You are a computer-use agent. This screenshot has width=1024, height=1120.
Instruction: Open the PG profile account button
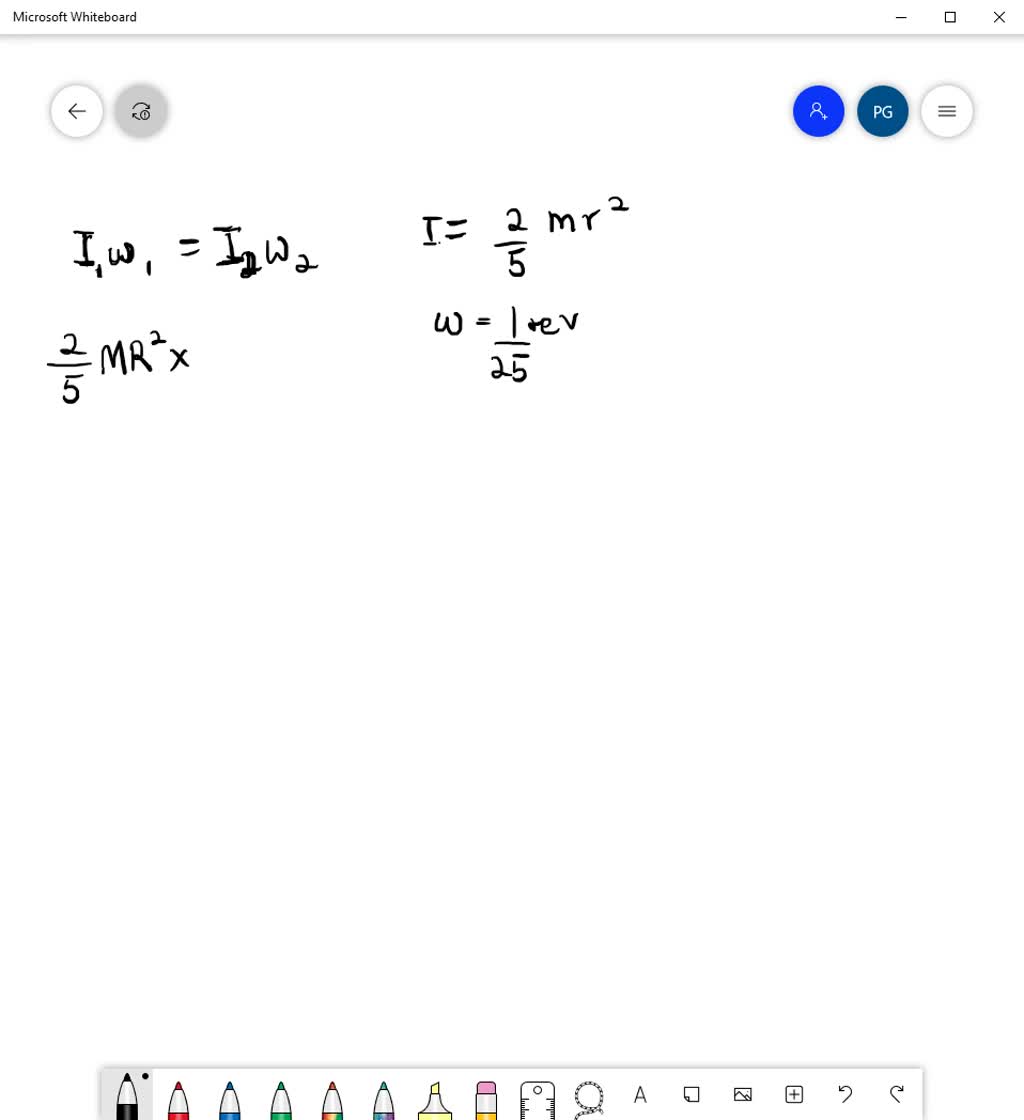882,111
